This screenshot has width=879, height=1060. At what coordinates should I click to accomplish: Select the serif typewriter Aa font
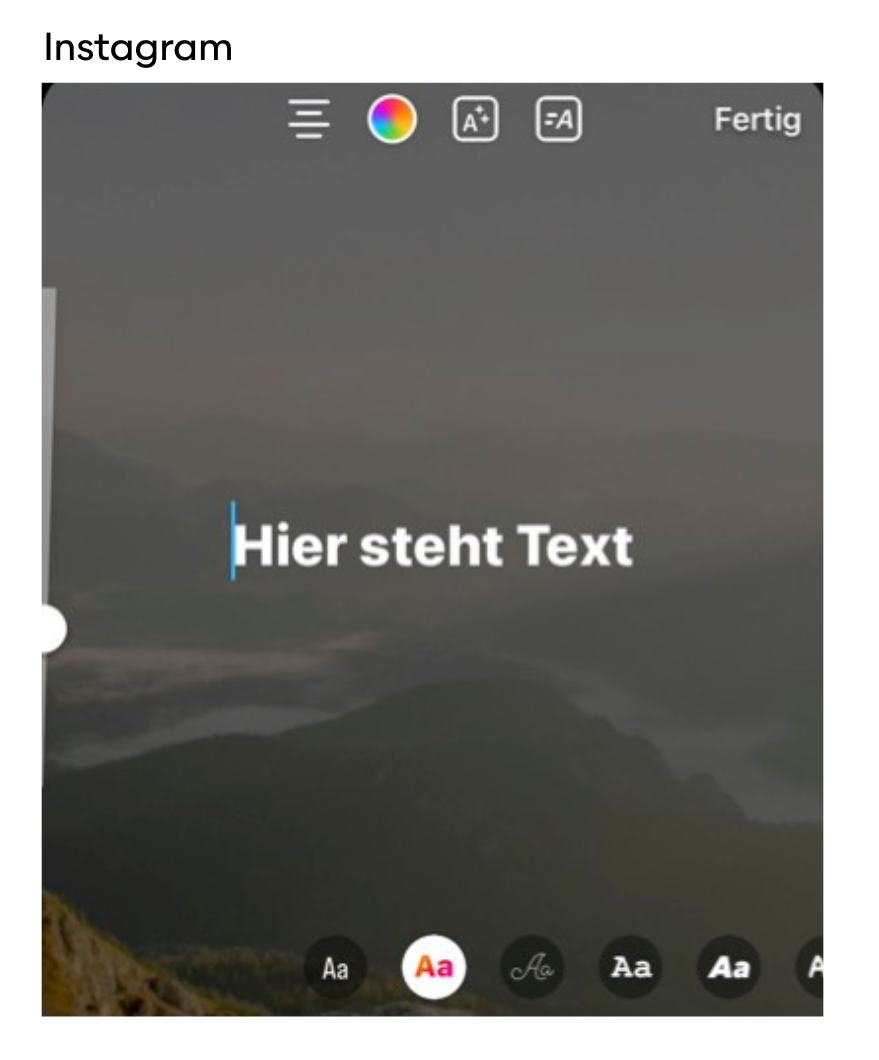click(x=630, y=968)
